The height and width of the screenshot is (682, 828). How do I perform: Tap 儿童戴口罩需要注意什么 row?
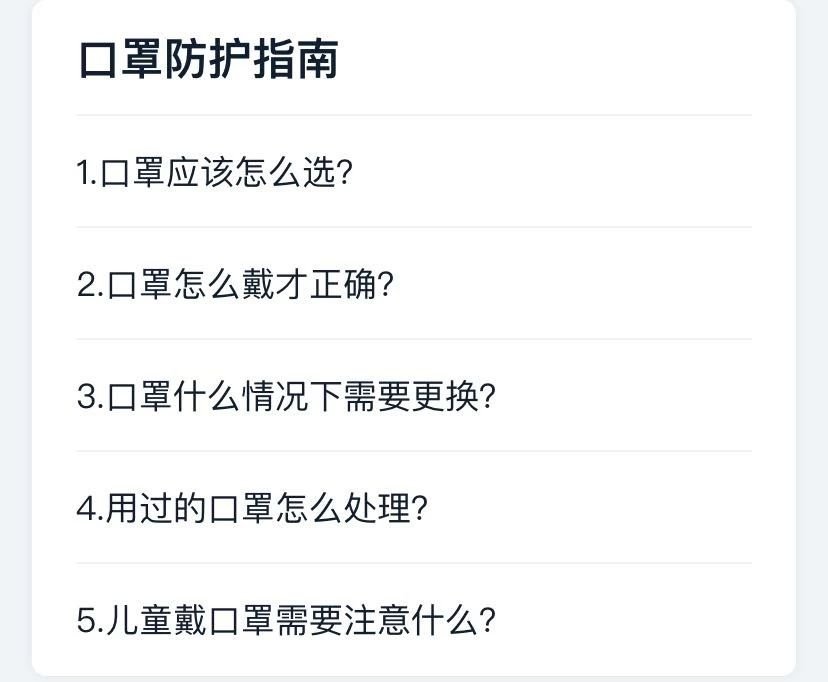(x=286, y=620)
